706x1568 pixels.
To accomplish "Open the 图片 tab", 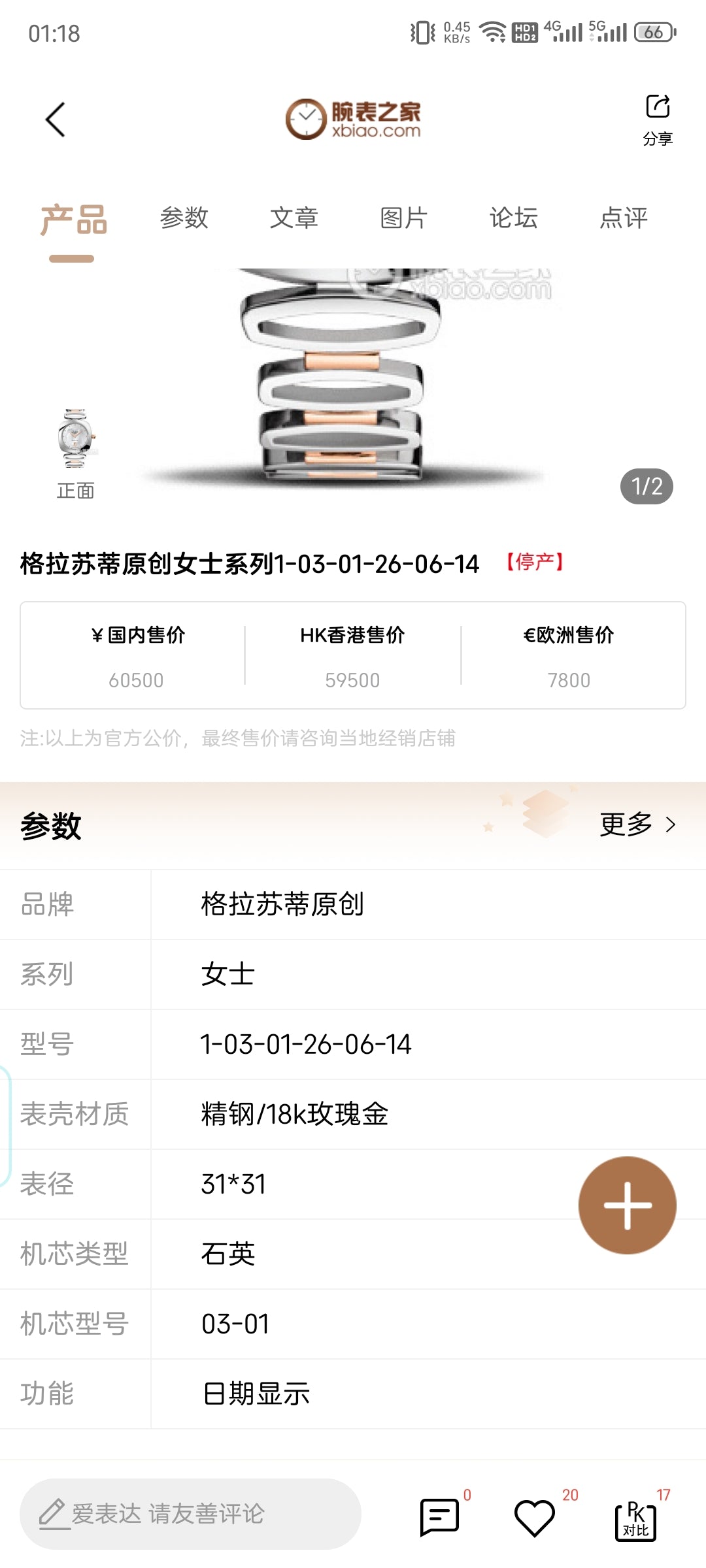I will tap(404, 218).
